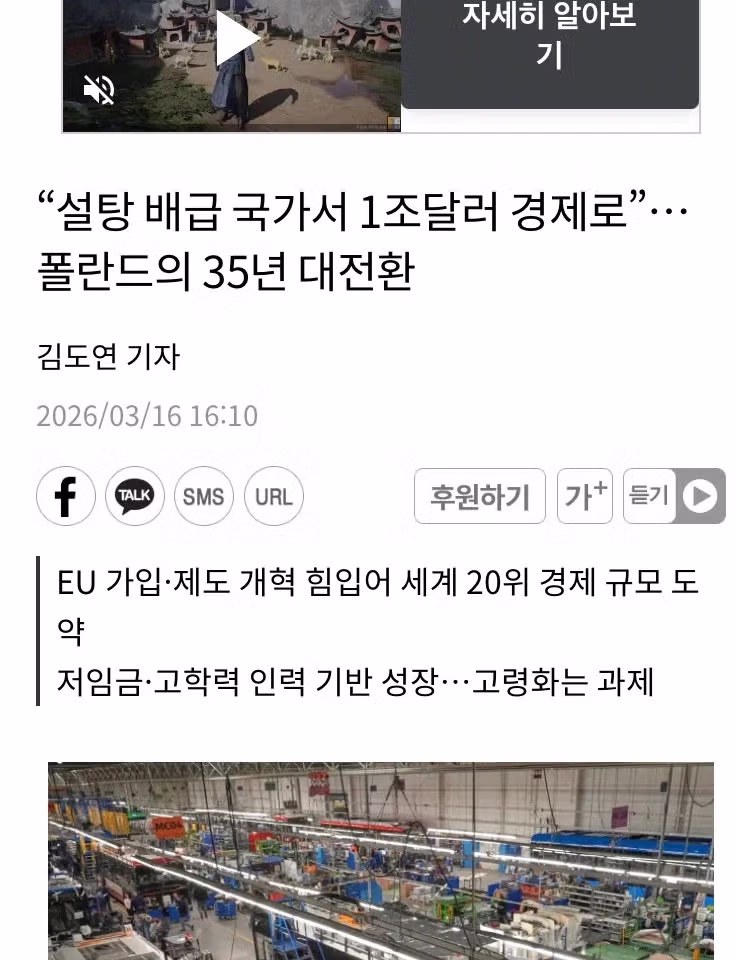This screenshot has height=960, width=736.
Task: Play the ad video at top
Action: click(237, 40)
